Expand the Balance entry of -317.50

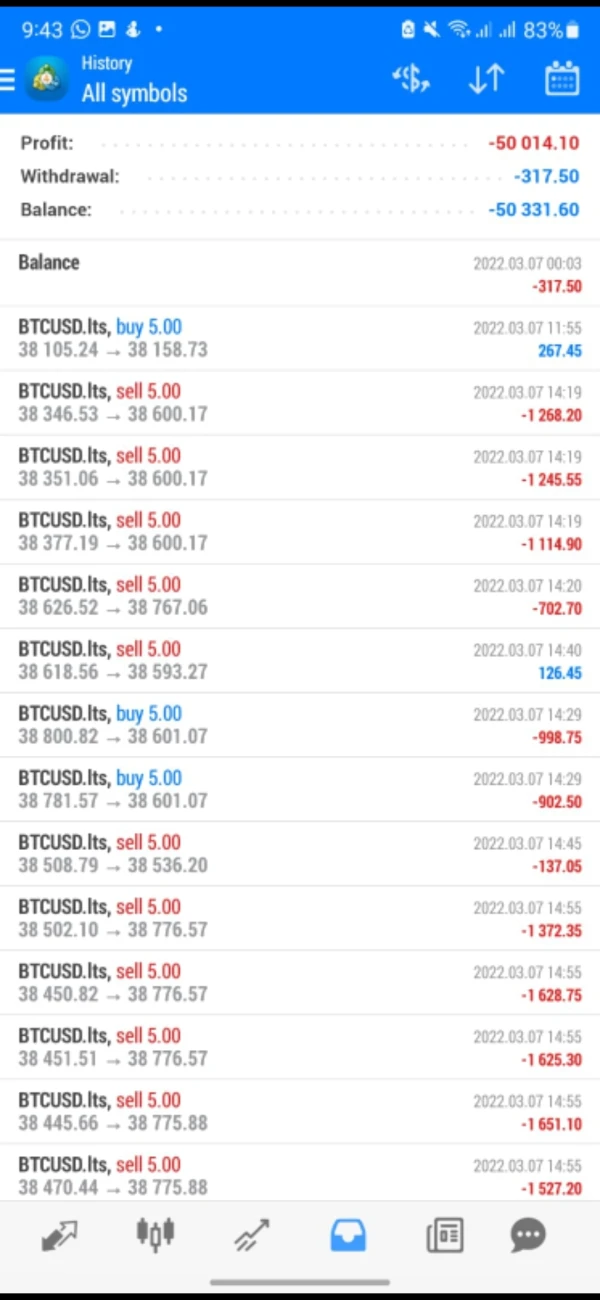pos(300,273)
